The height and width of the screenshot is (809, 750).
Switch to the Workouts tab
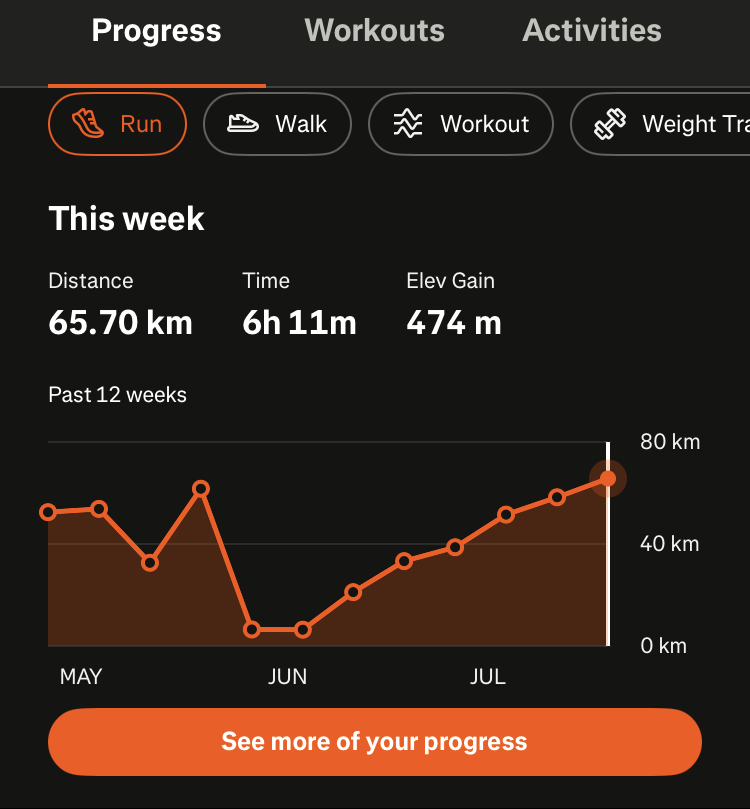374,30
